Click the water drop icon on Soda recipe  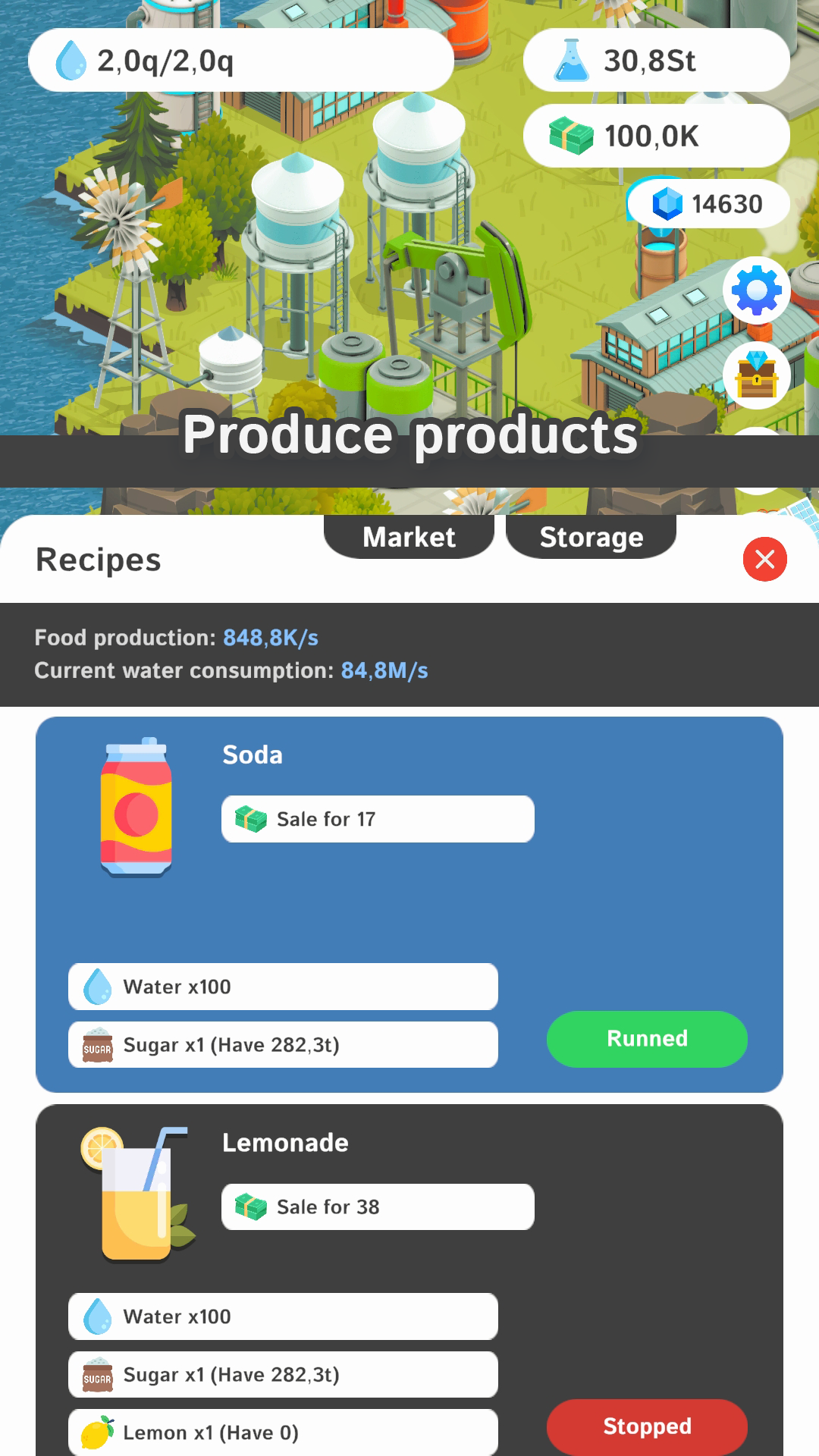click(97, 987)
